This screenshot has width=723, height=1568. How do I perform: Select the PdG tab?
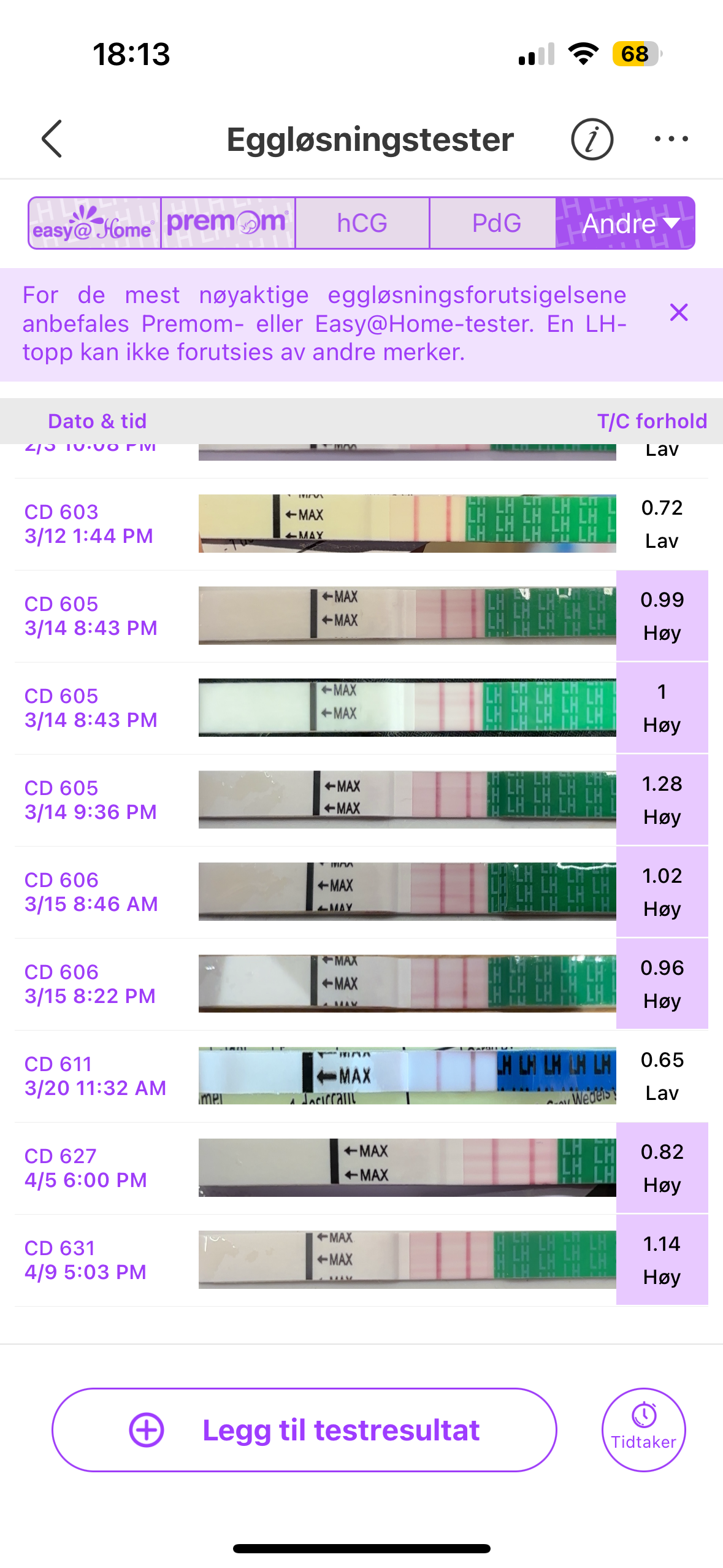click(495, 223)
